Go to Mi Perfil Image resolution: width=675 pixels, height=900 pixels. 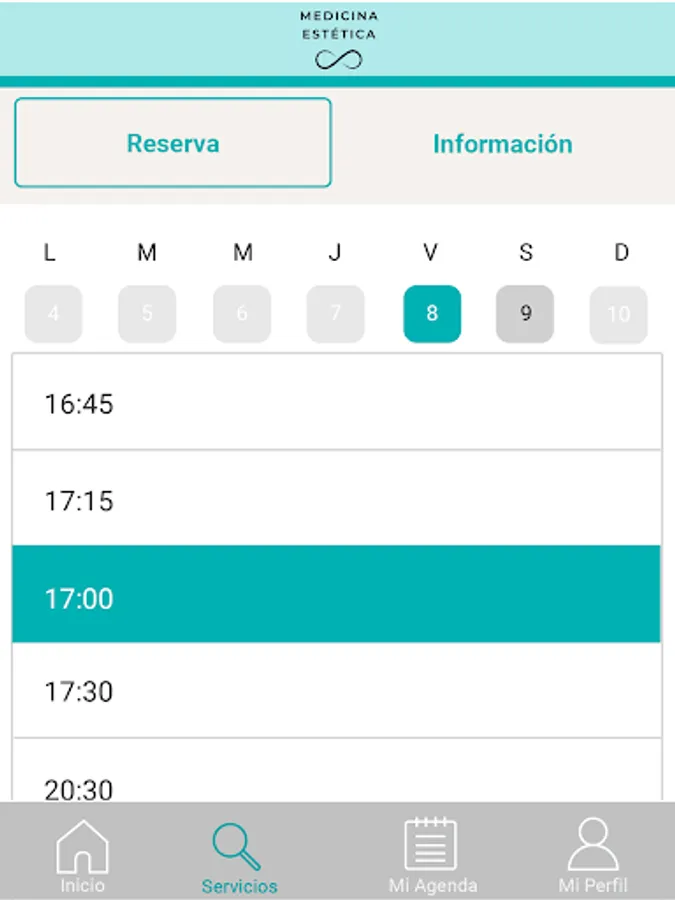[x=593, y=854]
